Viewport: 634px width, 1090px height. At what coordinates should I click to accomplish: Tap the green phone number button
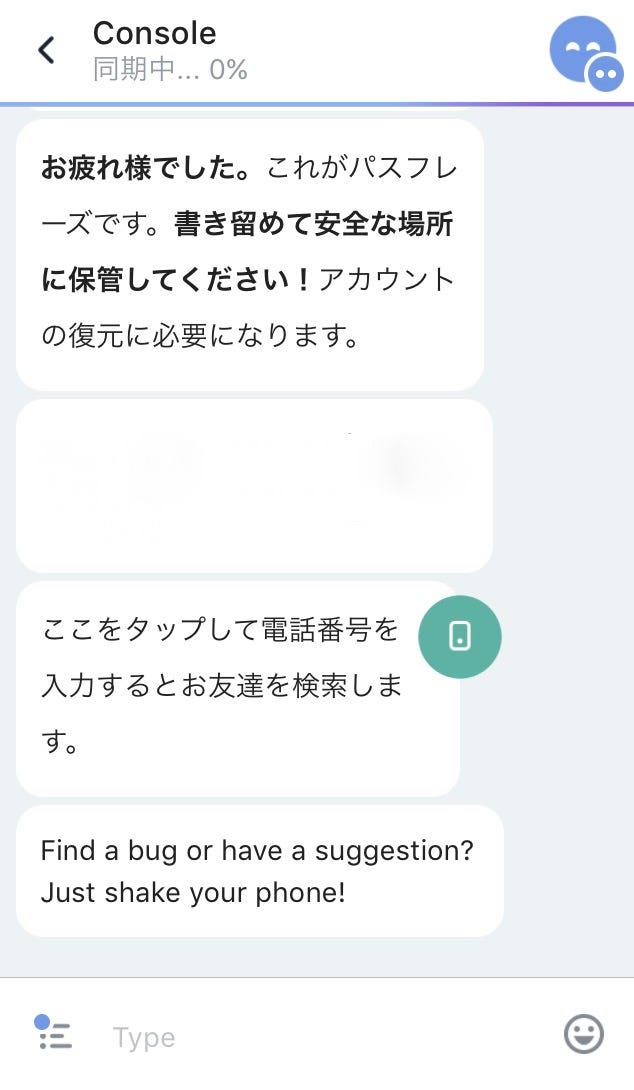(460, 636)
